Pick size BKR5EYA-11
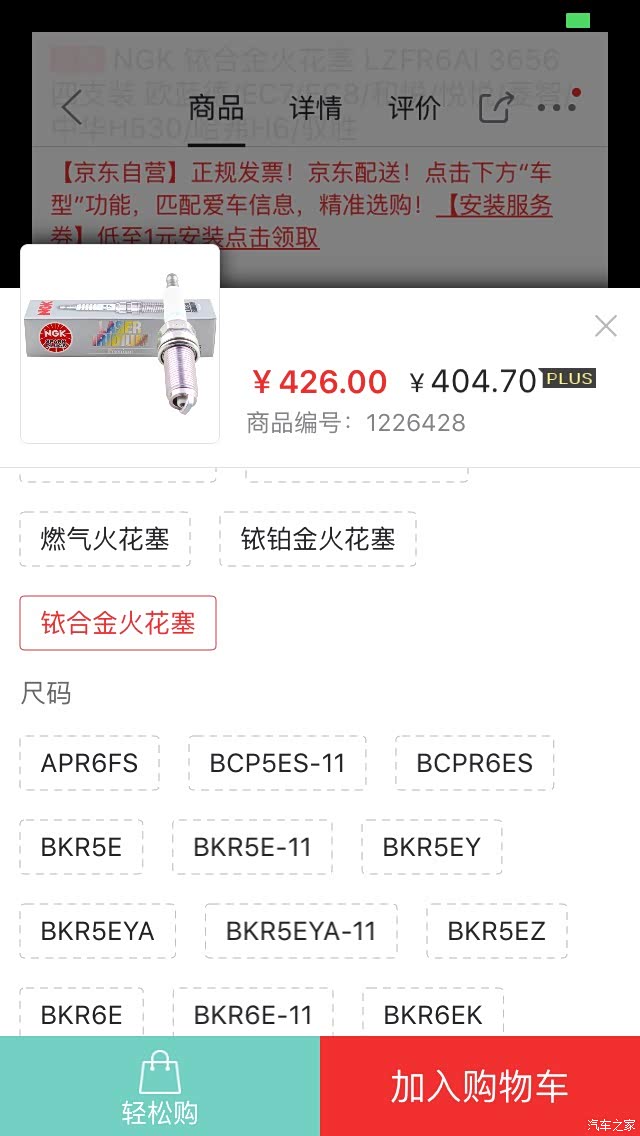 coord(301,932)
